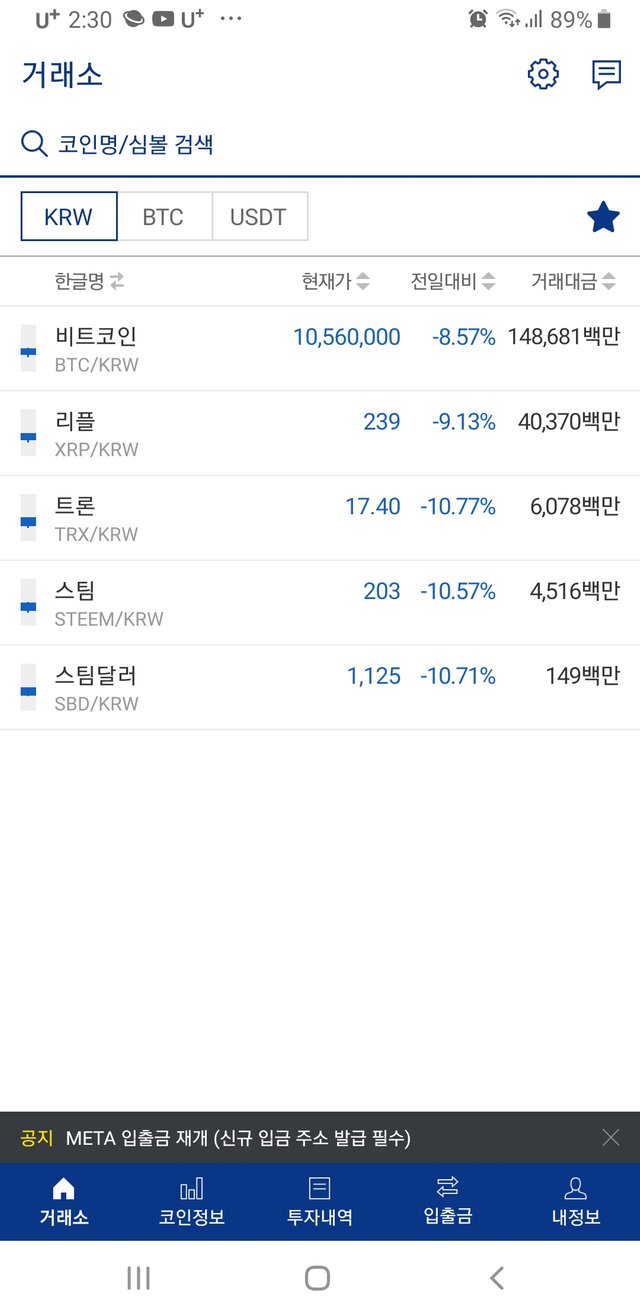Open the settings gear icon
Image resolution: width=640 pixels, height=1316 pixels.
click(x=543, y=74)
